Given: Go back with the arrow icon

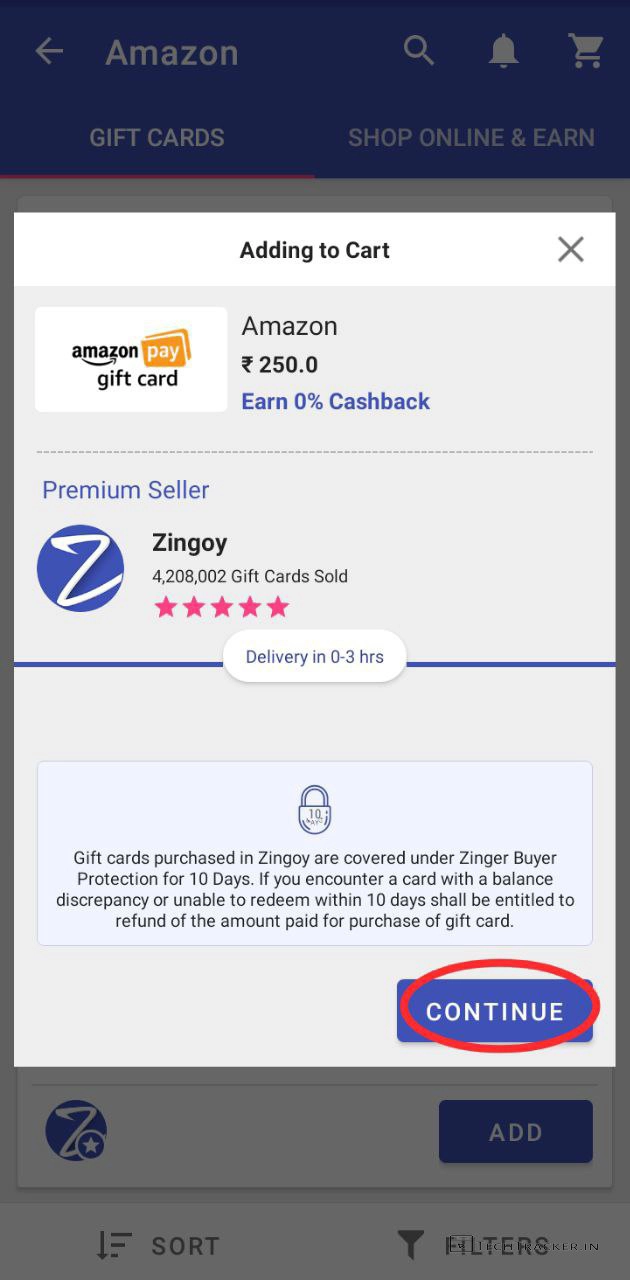Looking at the screenshot, I should [x=48, y=52].
